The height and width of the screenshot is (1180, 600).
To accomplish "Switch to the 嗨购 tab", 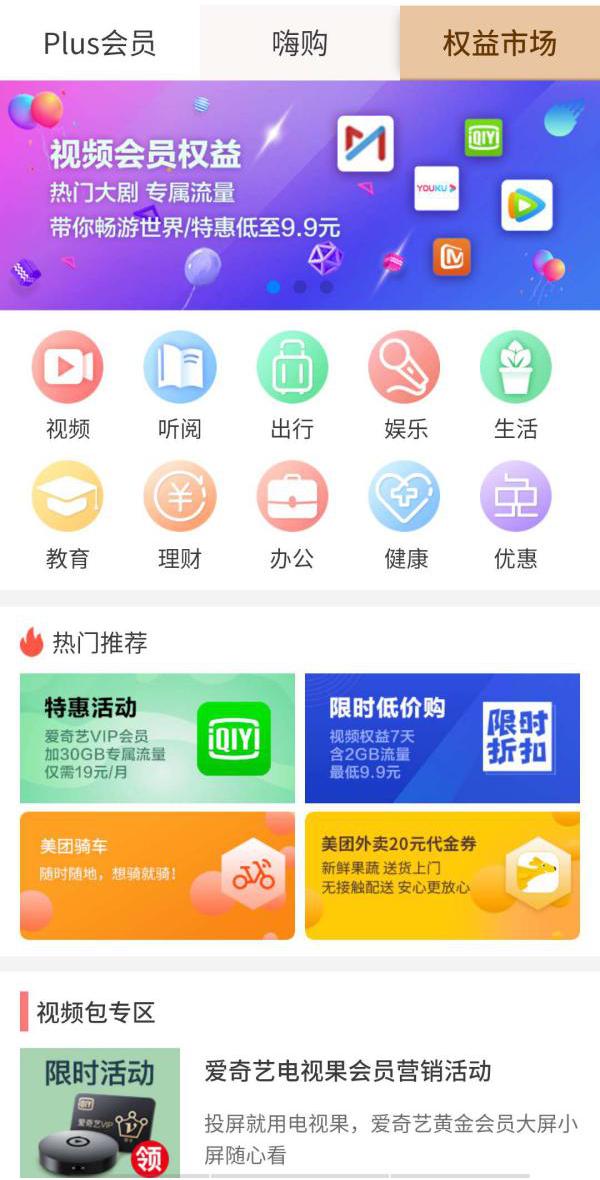I will tap(300, 43).
